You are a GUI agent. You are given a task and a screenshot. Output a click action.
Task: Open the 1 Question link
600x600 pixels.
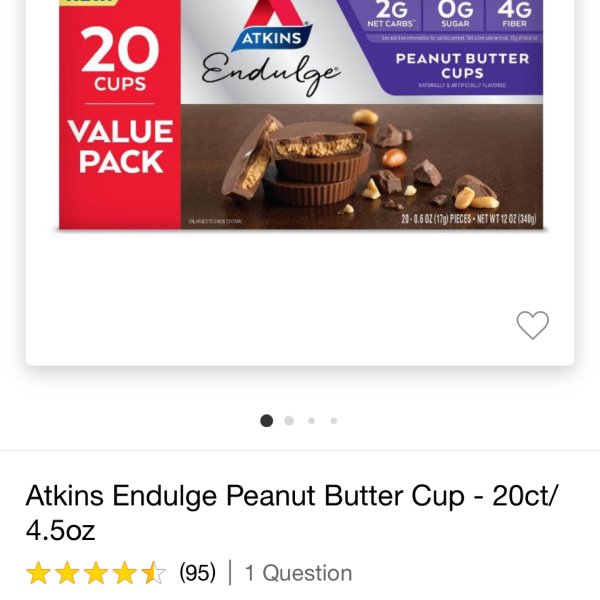click(298, 573)
